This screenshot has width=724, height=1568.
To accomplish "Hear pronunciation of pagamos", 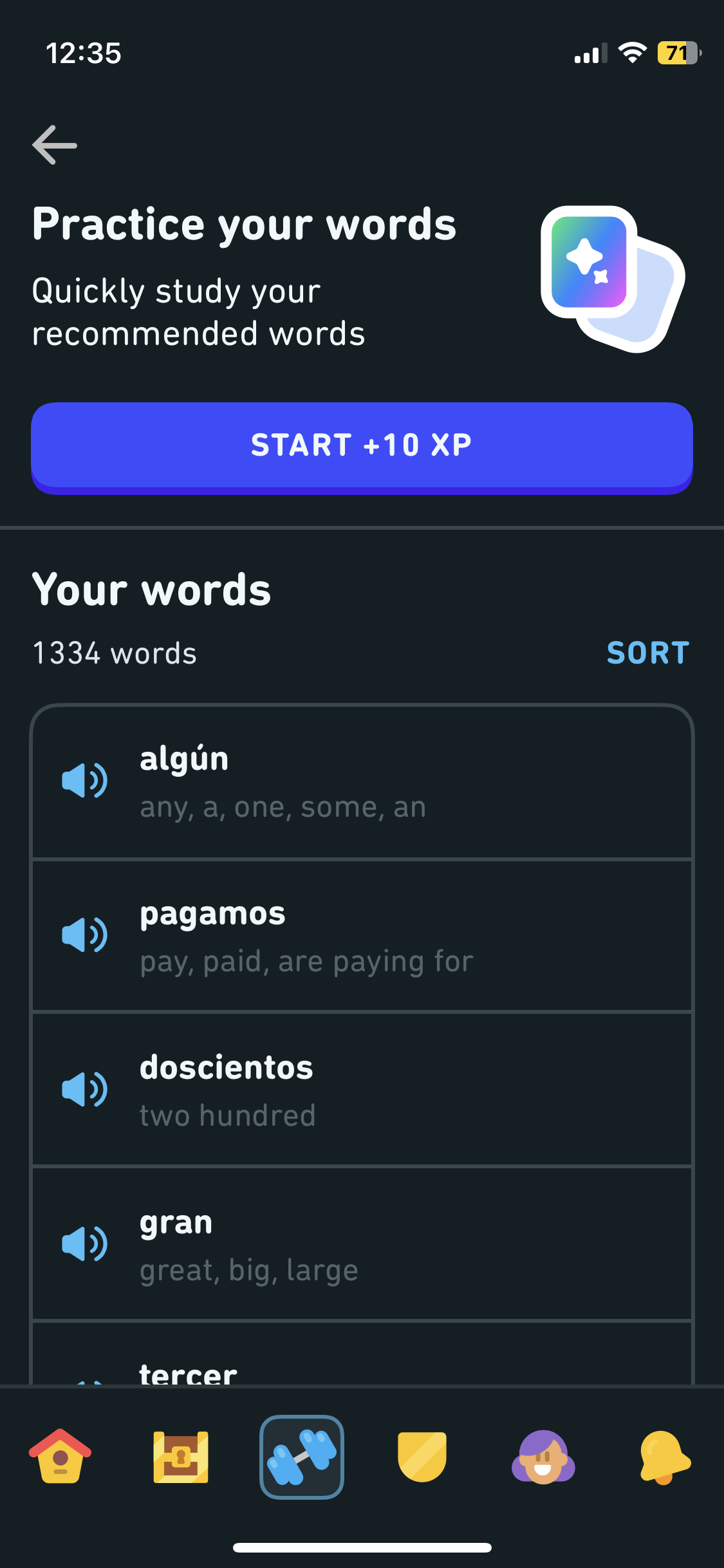I will click(x=84, y=935).
